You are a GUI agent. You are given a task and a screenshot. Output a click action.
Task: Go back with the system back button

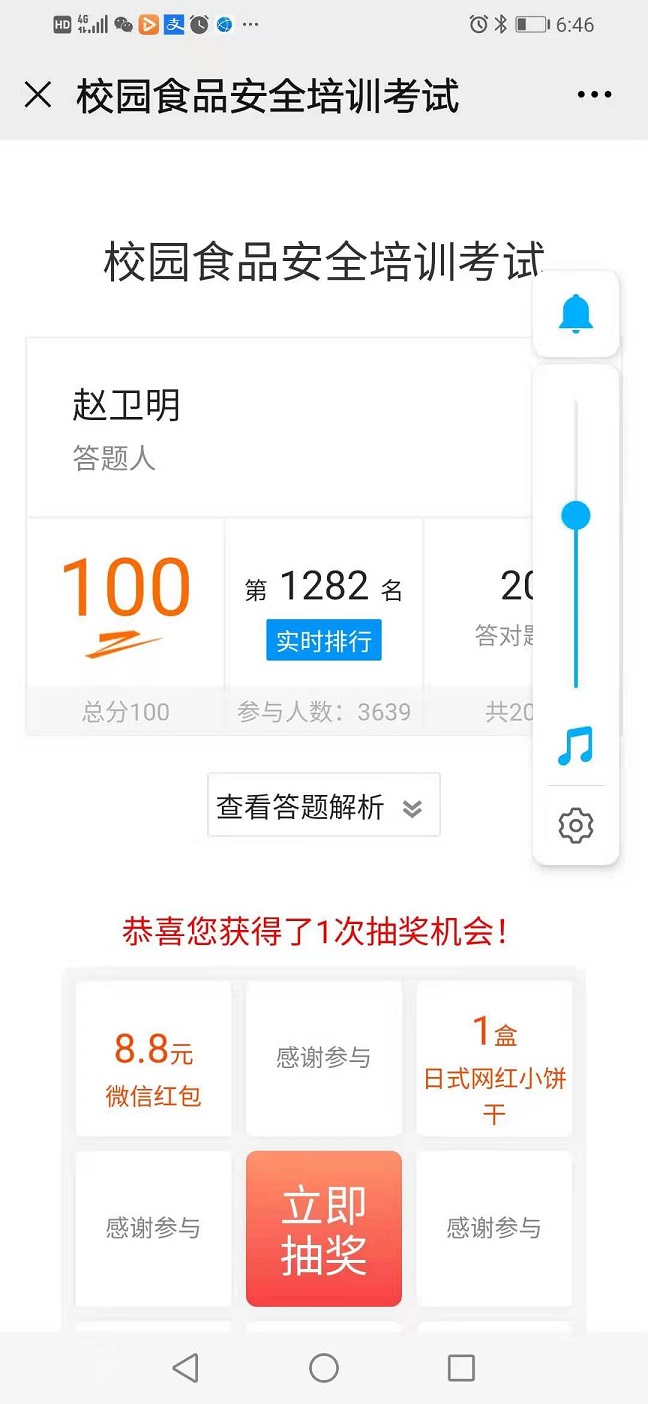tap(186, 1368)
